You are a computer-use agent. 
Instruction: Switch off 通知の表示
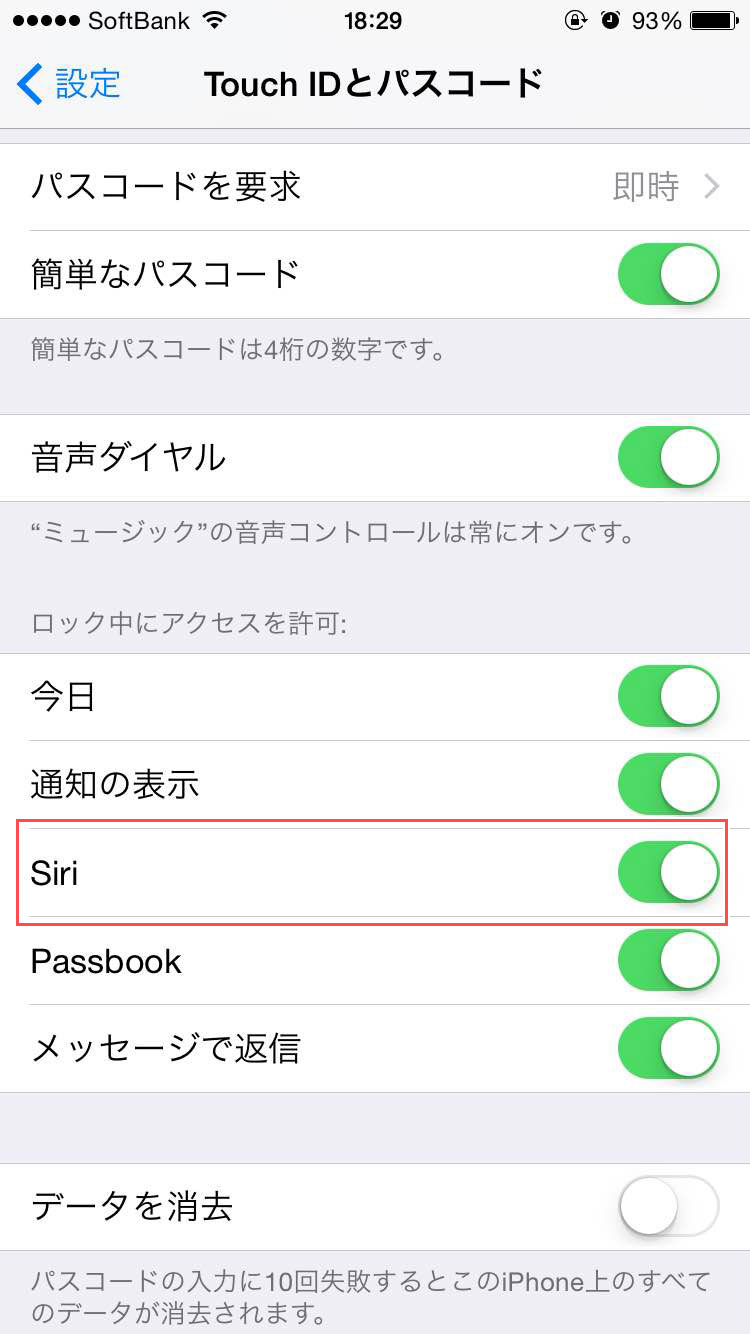click(x=668, y=784)
